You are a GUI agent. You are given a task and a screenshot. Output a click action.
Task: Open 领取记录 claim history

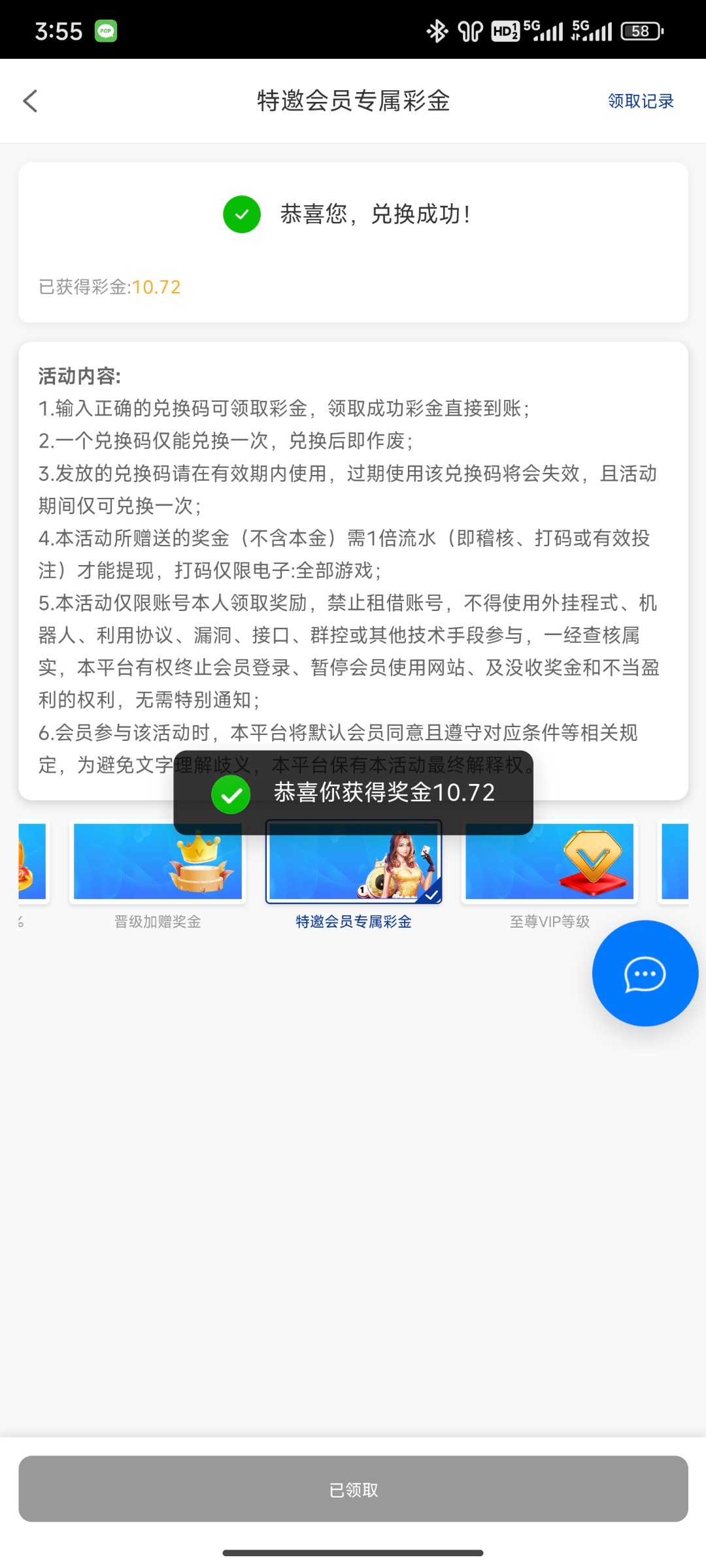tap(640, 101)
